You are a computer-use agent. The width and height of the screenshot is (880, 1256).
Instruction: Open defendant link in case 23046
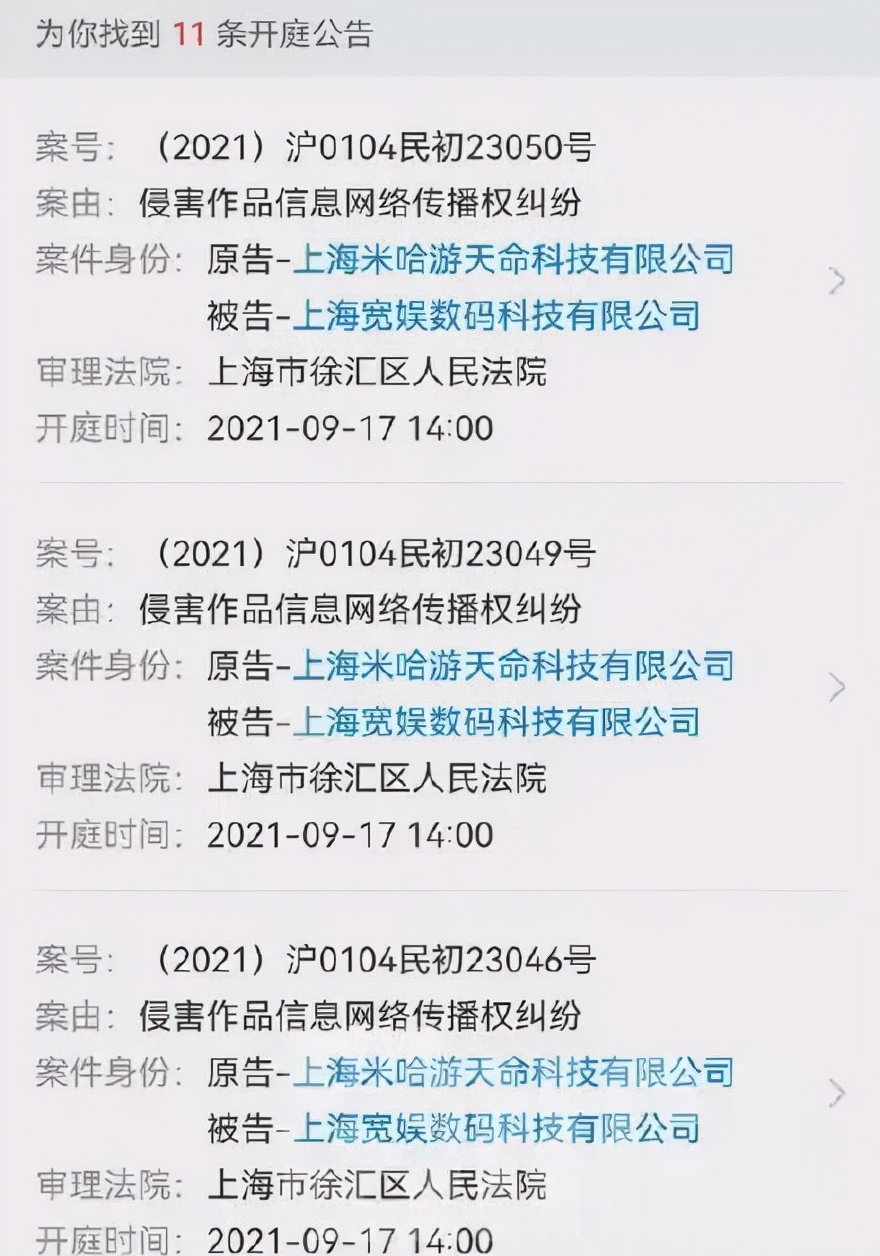pos(499,1125)
